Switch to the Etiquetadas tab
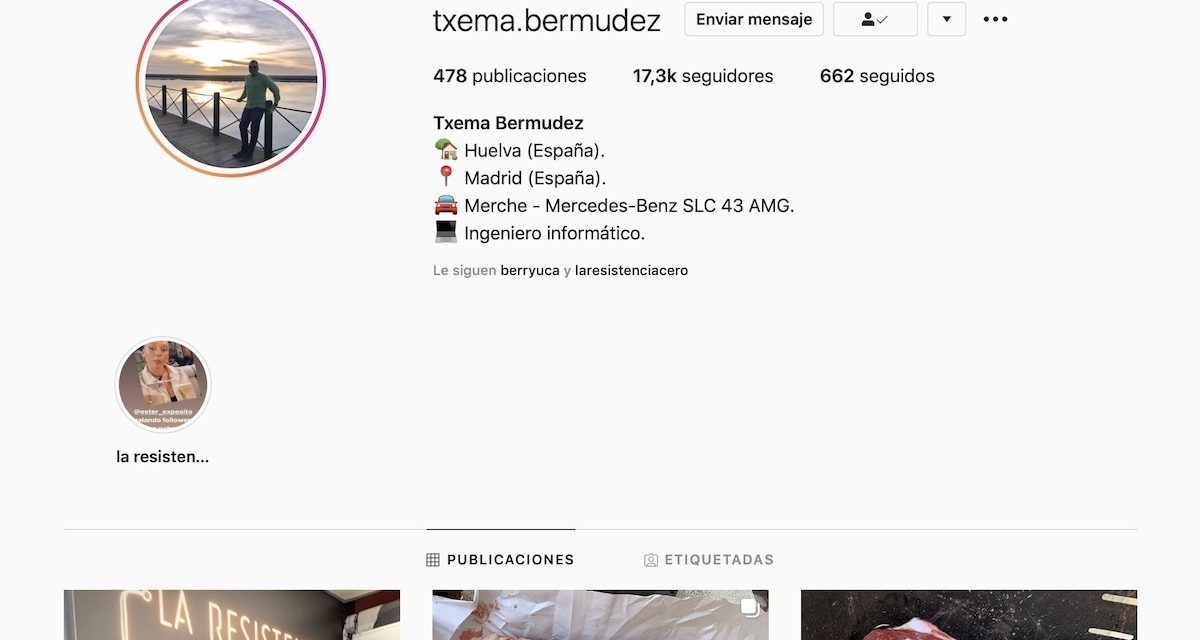Viewport: 1200px width, 640px height. pos(708,560)
